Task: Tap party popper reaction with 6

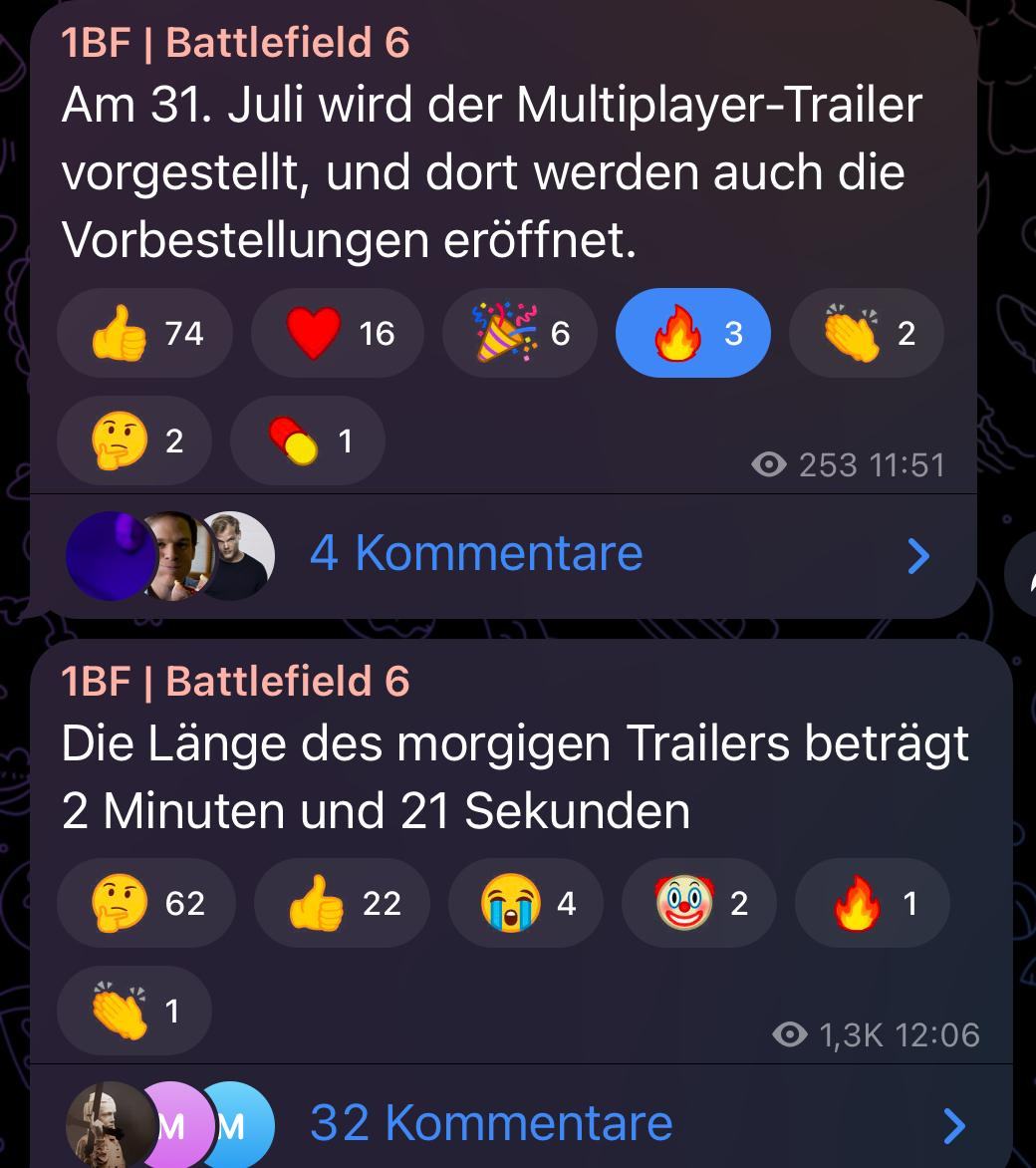Action: pos(521,333)
